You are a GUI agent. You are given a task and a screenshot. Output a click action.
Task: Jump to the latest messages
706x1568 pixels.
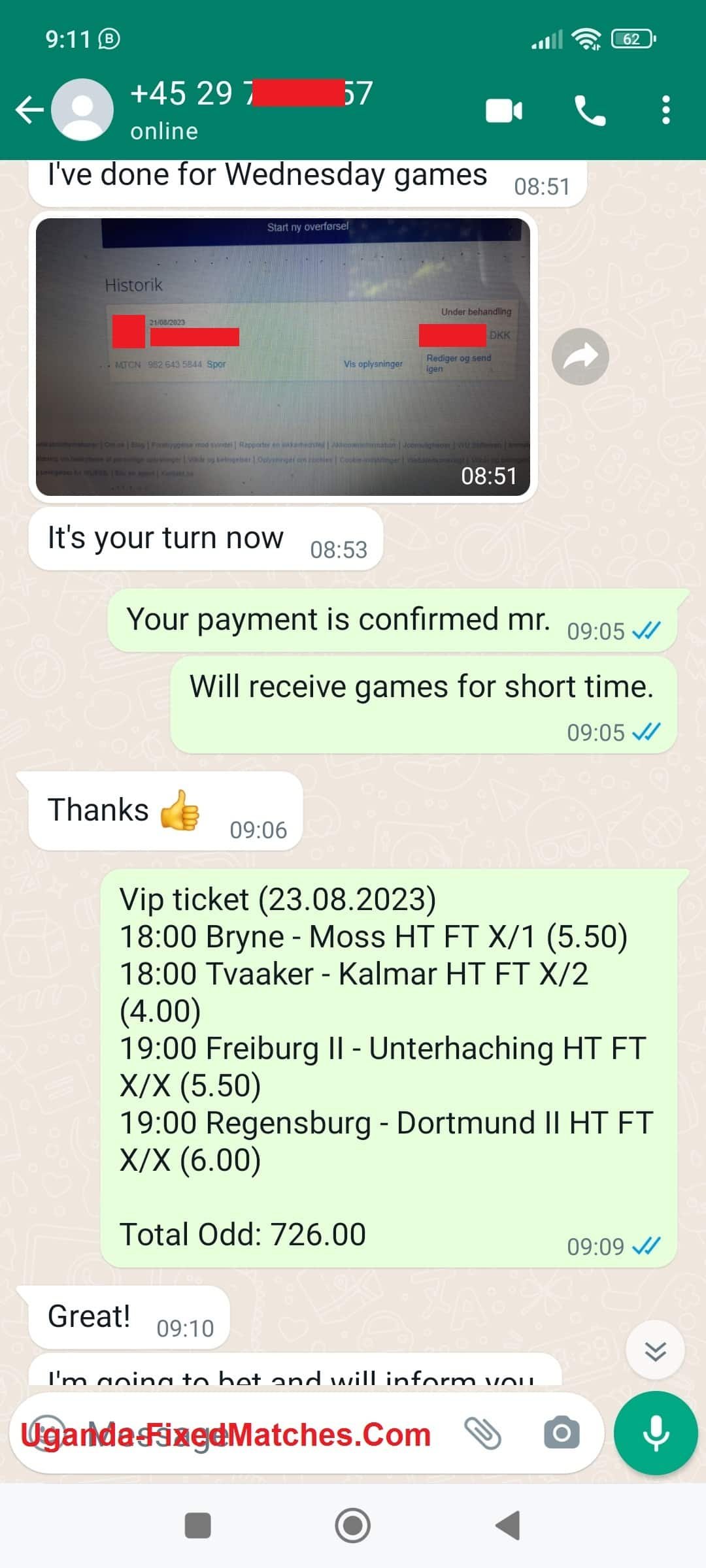655,1350
